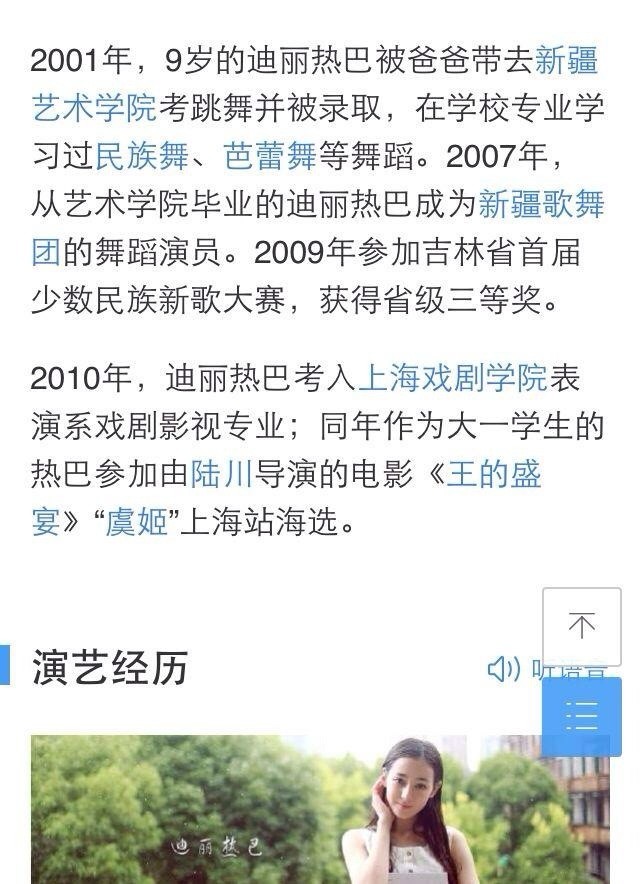Viewport: 640px width, 884px height.
Task: Open the table of contents button
Action: [581, 716]
